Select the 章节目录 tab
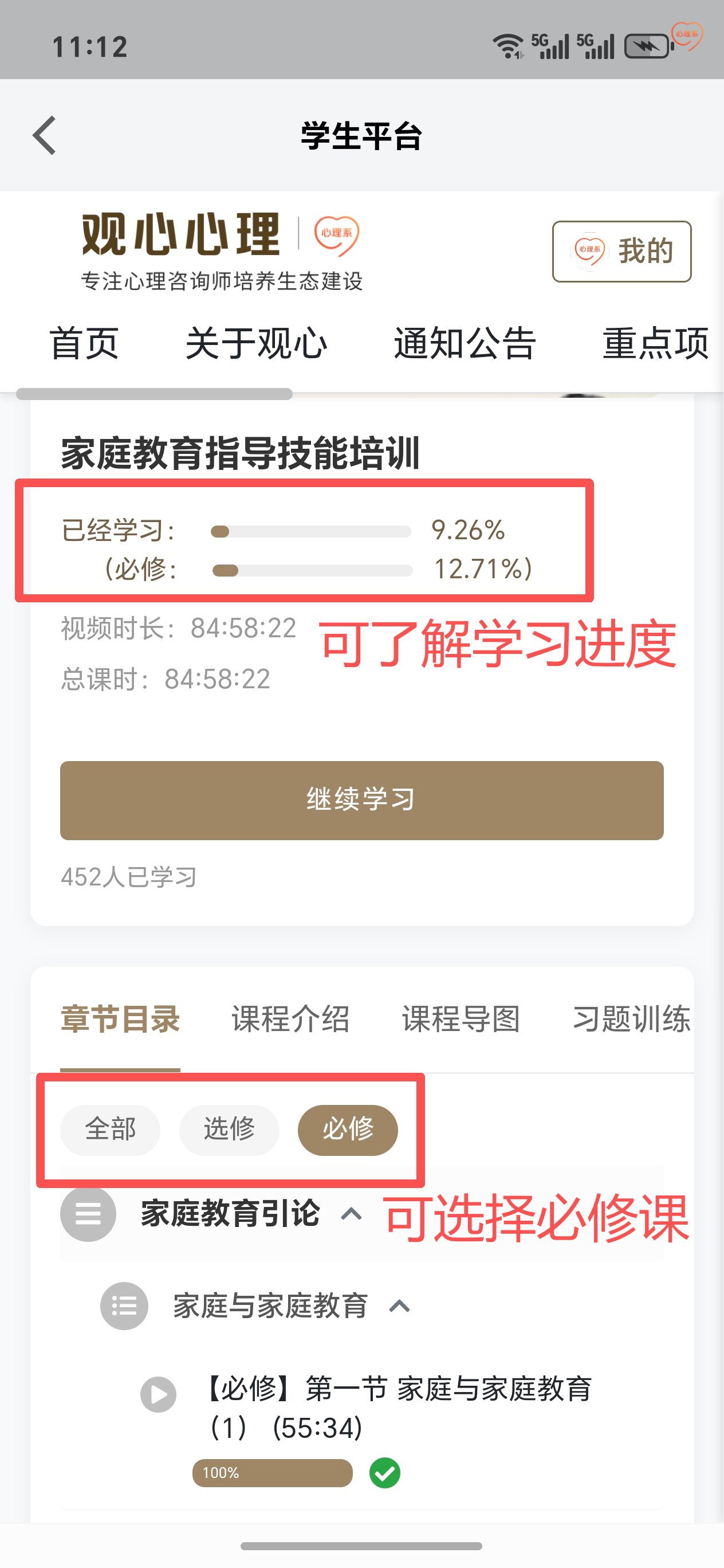 (x=120, y=1019)
